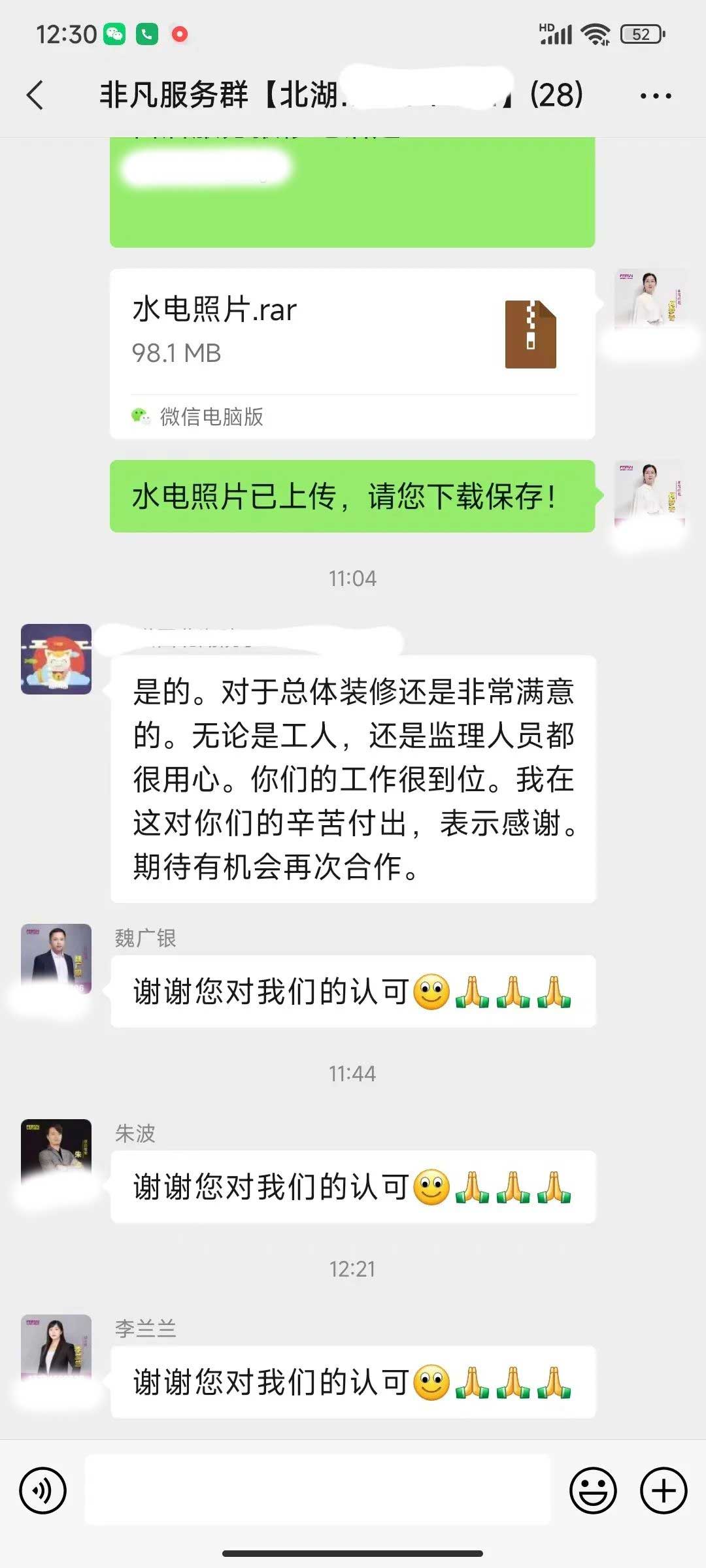Open 李兰兰's profile avatar

[56, 1349]
